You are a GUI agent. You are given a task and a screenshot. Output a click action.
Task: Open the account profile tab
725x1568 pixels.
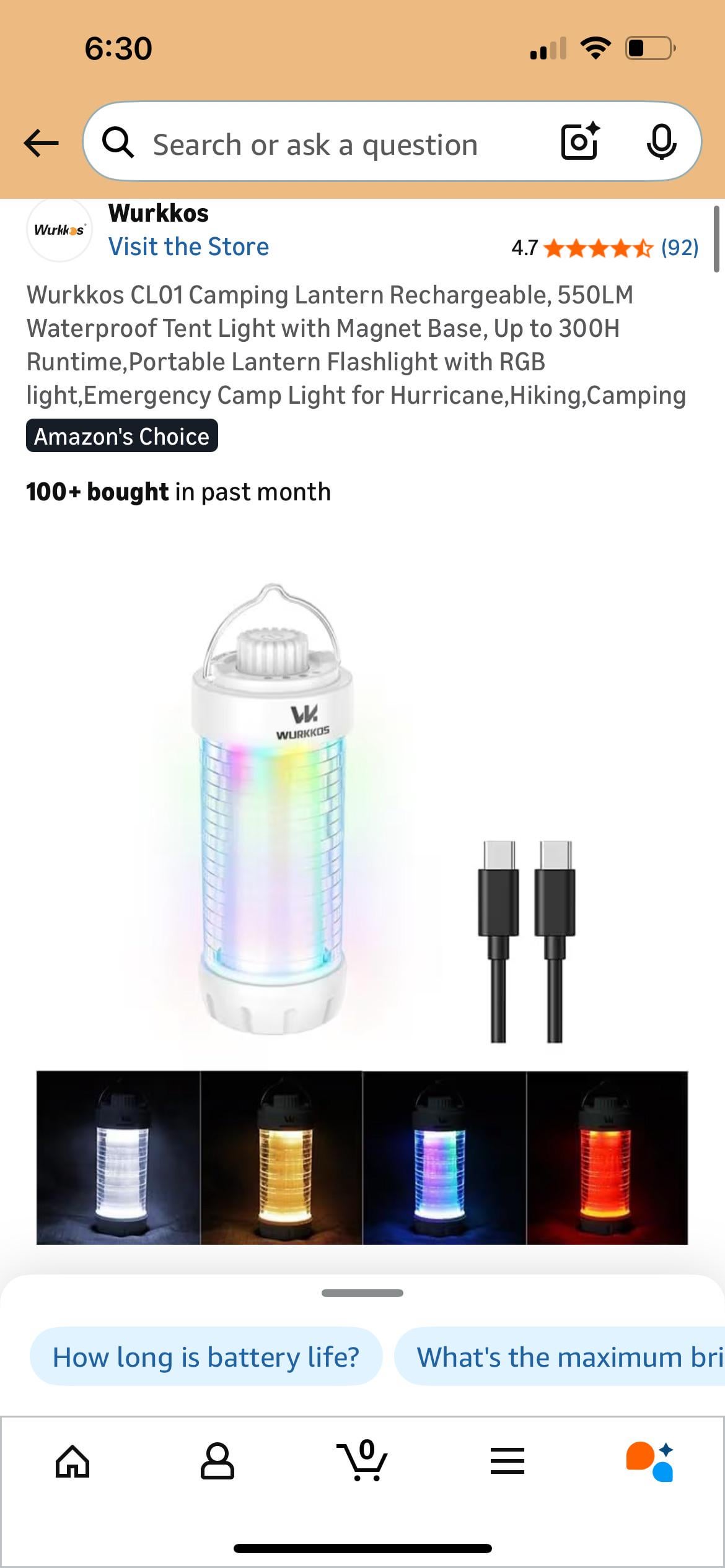point(217,1462)
